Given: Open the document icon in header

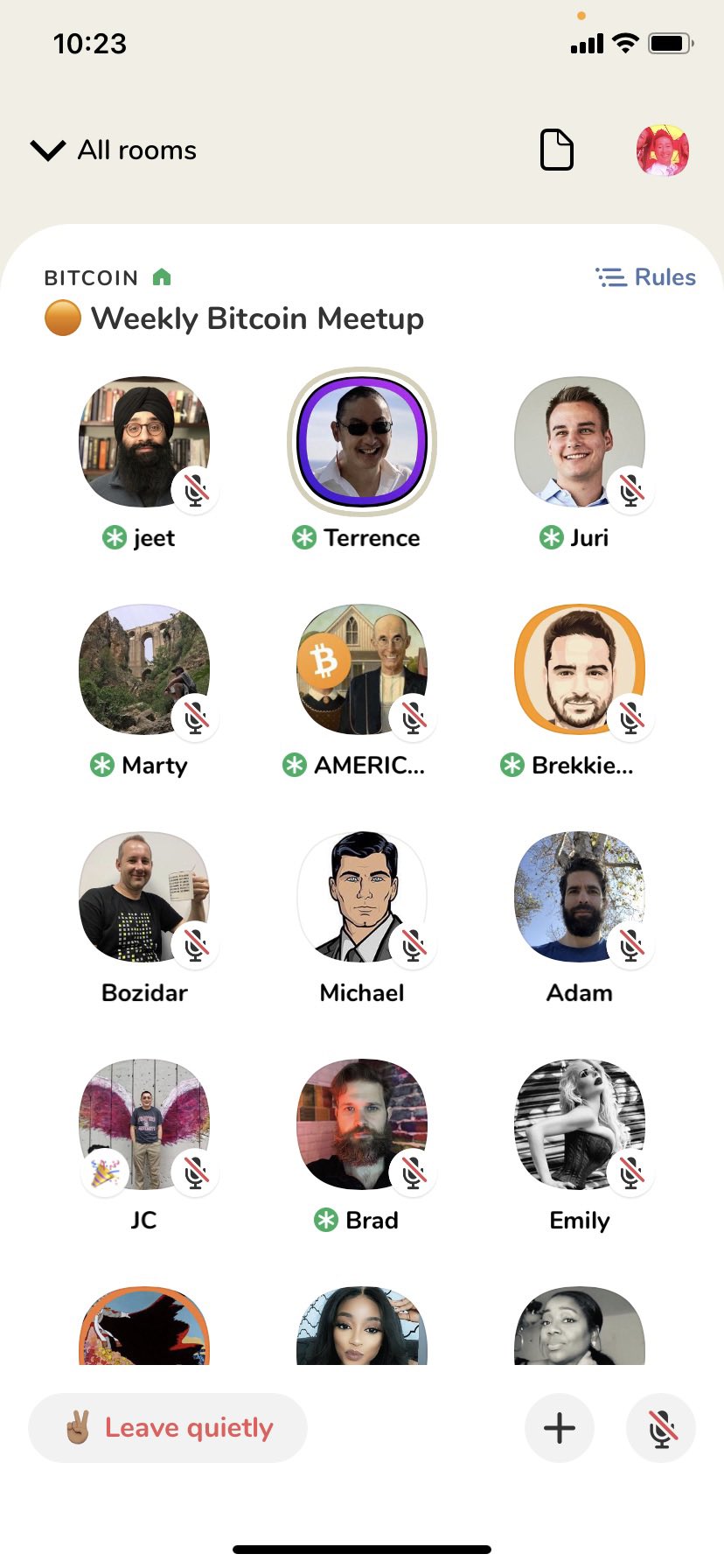Looking at the screenshot, I should coord(556,150).
